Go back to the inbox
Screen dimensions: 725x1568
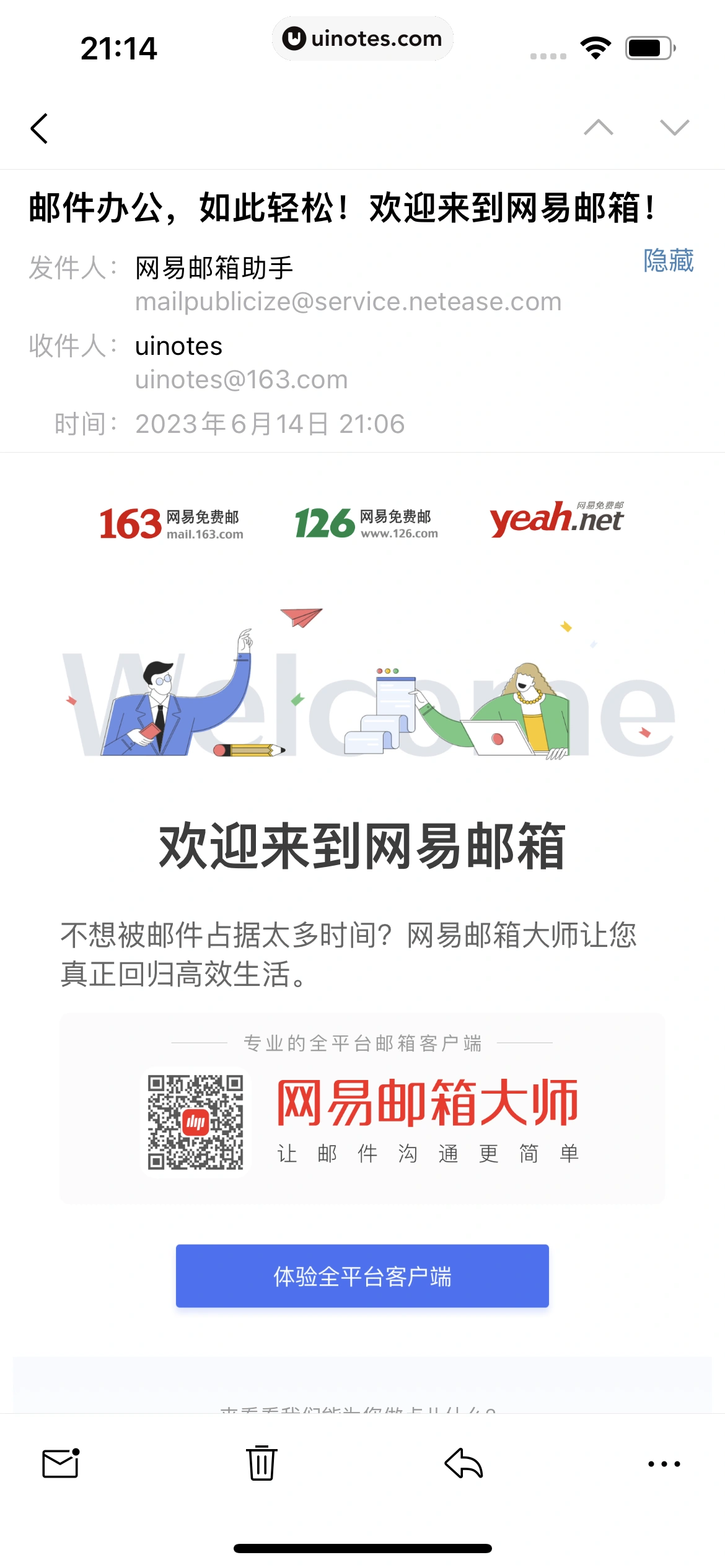click(39, 129)
